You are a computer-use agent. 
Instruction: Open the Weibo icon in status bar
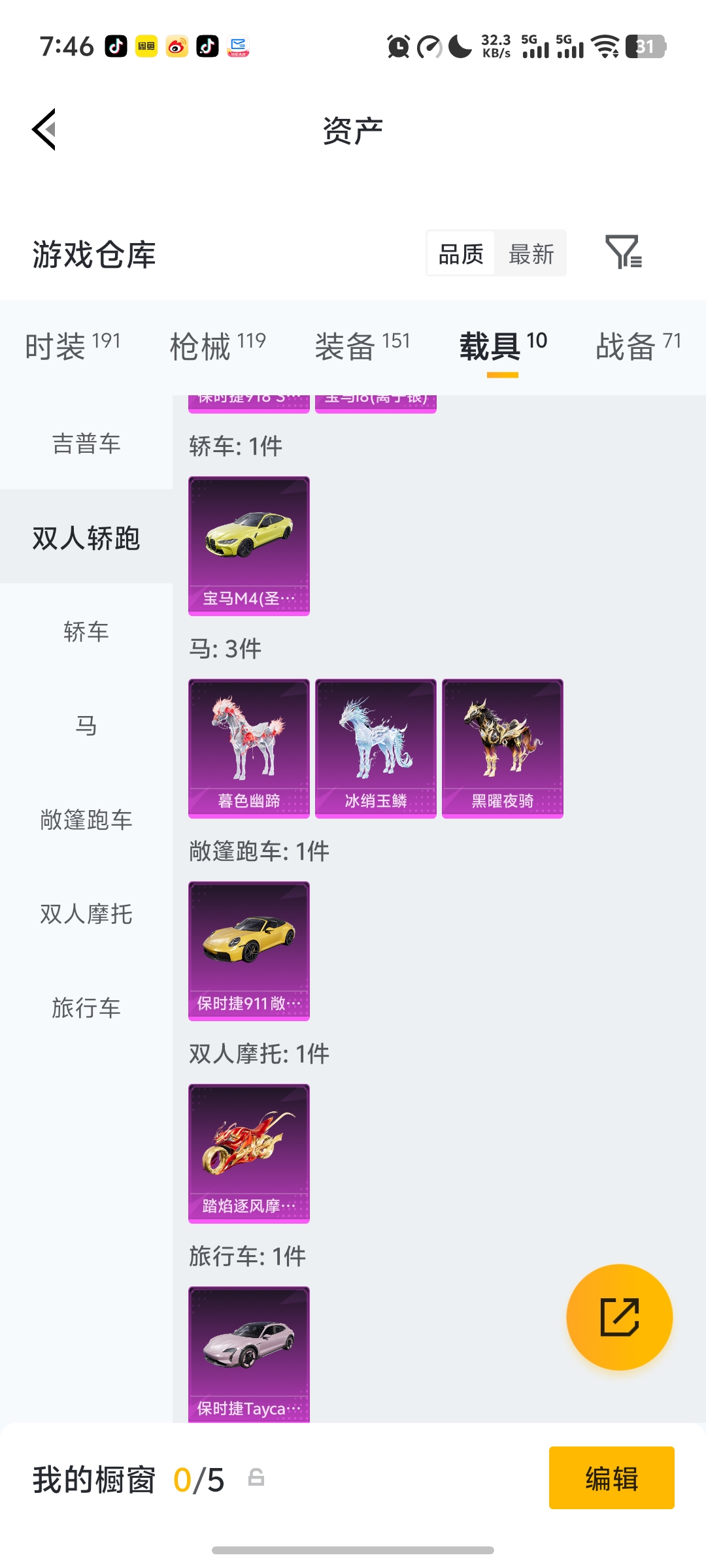coord(176,46)
